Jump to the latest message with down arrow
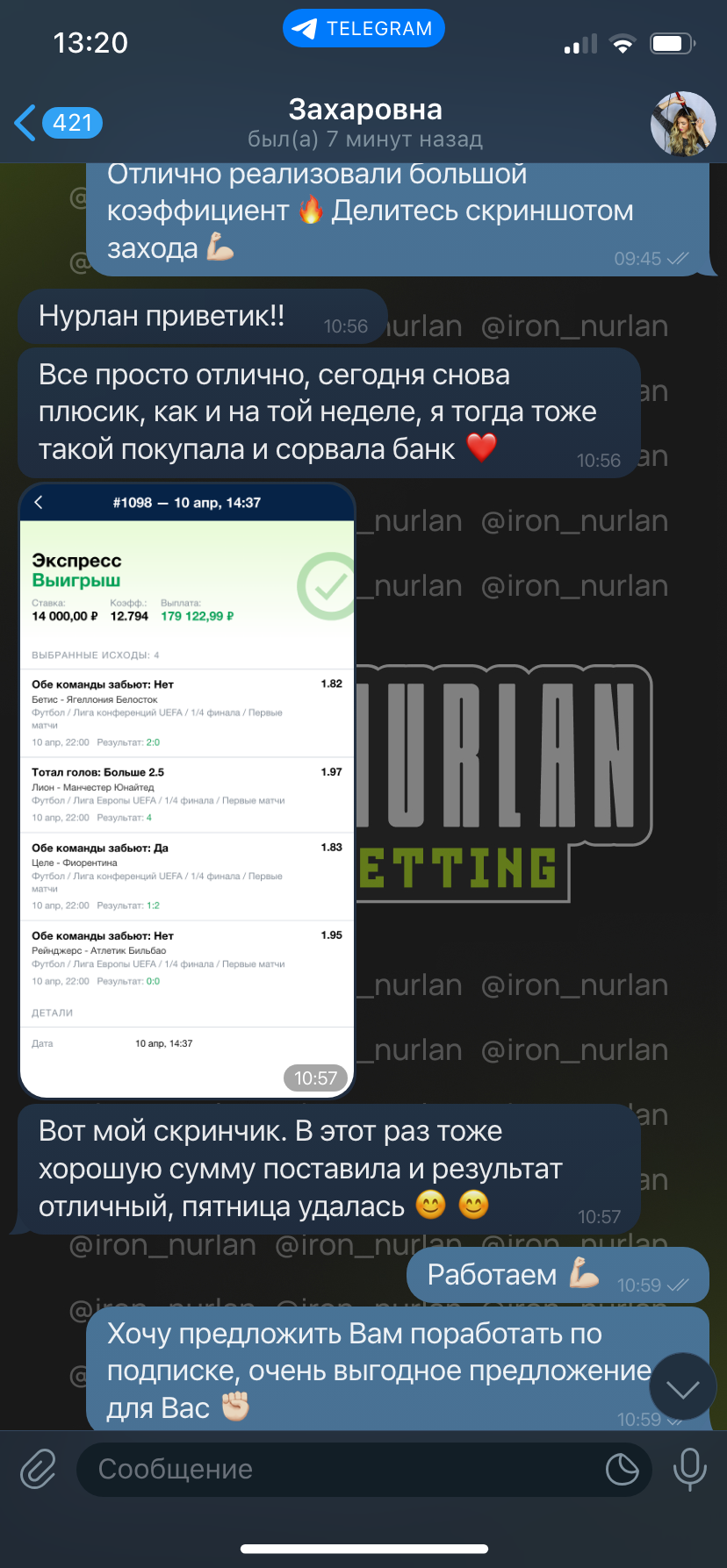 point(683,1388)
